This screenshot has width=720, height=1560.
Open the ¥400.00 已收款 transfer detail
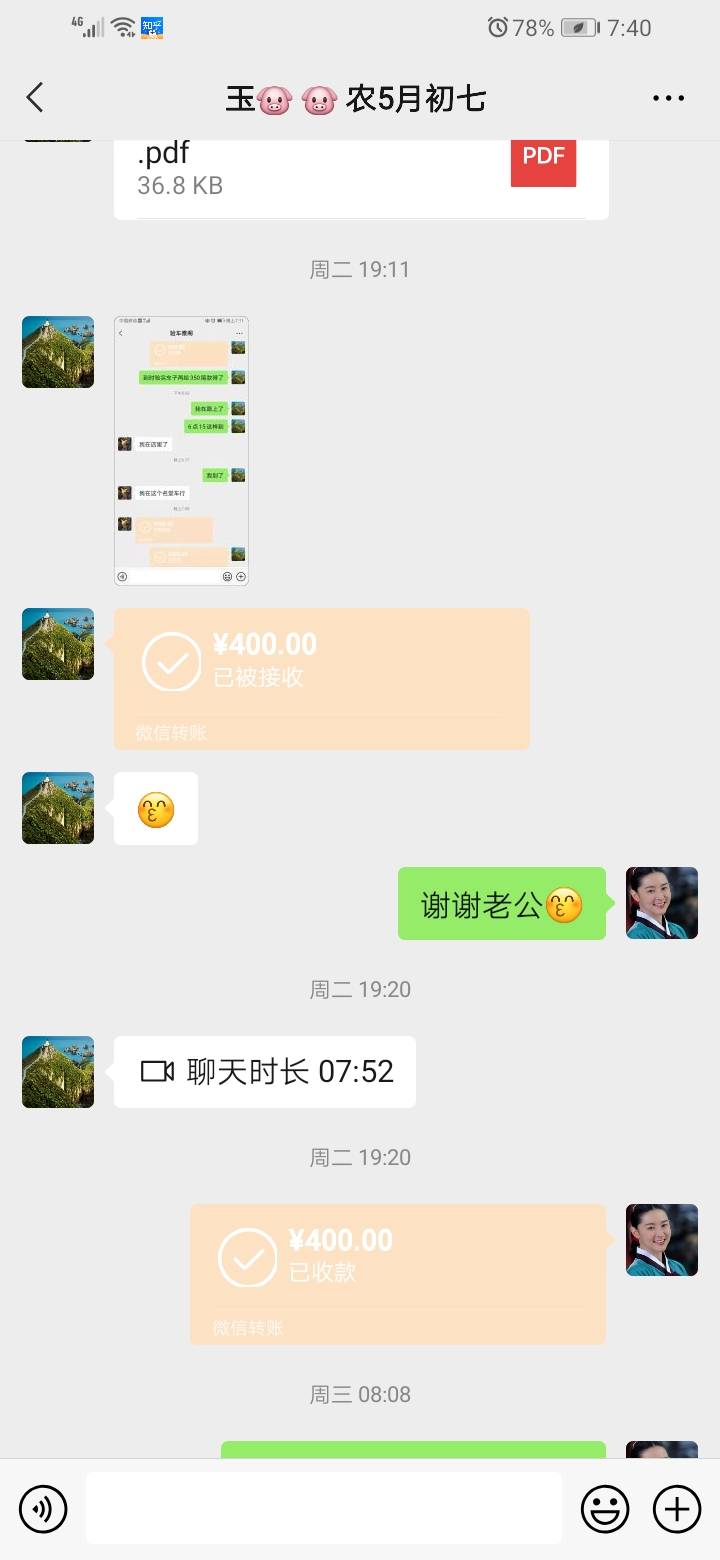(397, 1272)
